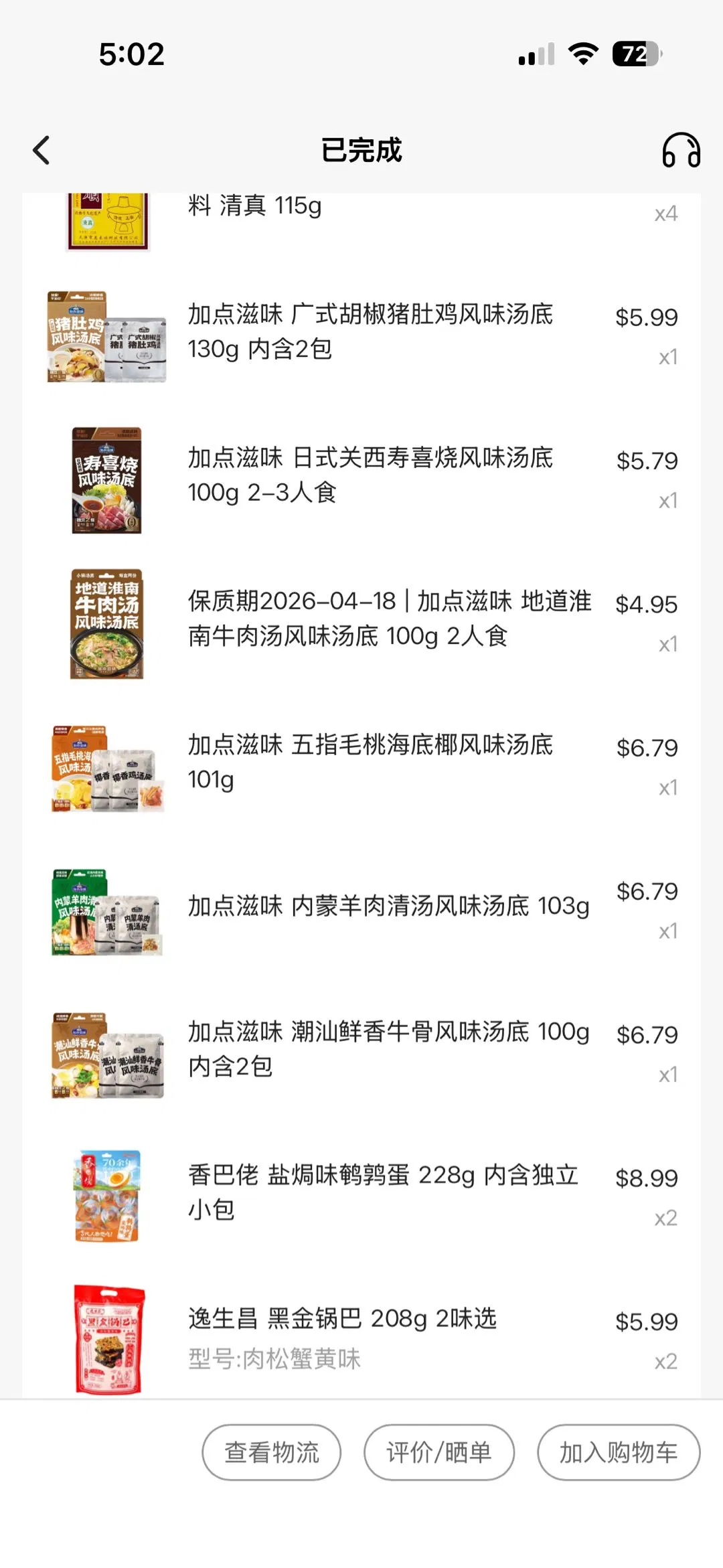Select the 五指毛桃海底椰风味汤底 row

tap(370, 762)
